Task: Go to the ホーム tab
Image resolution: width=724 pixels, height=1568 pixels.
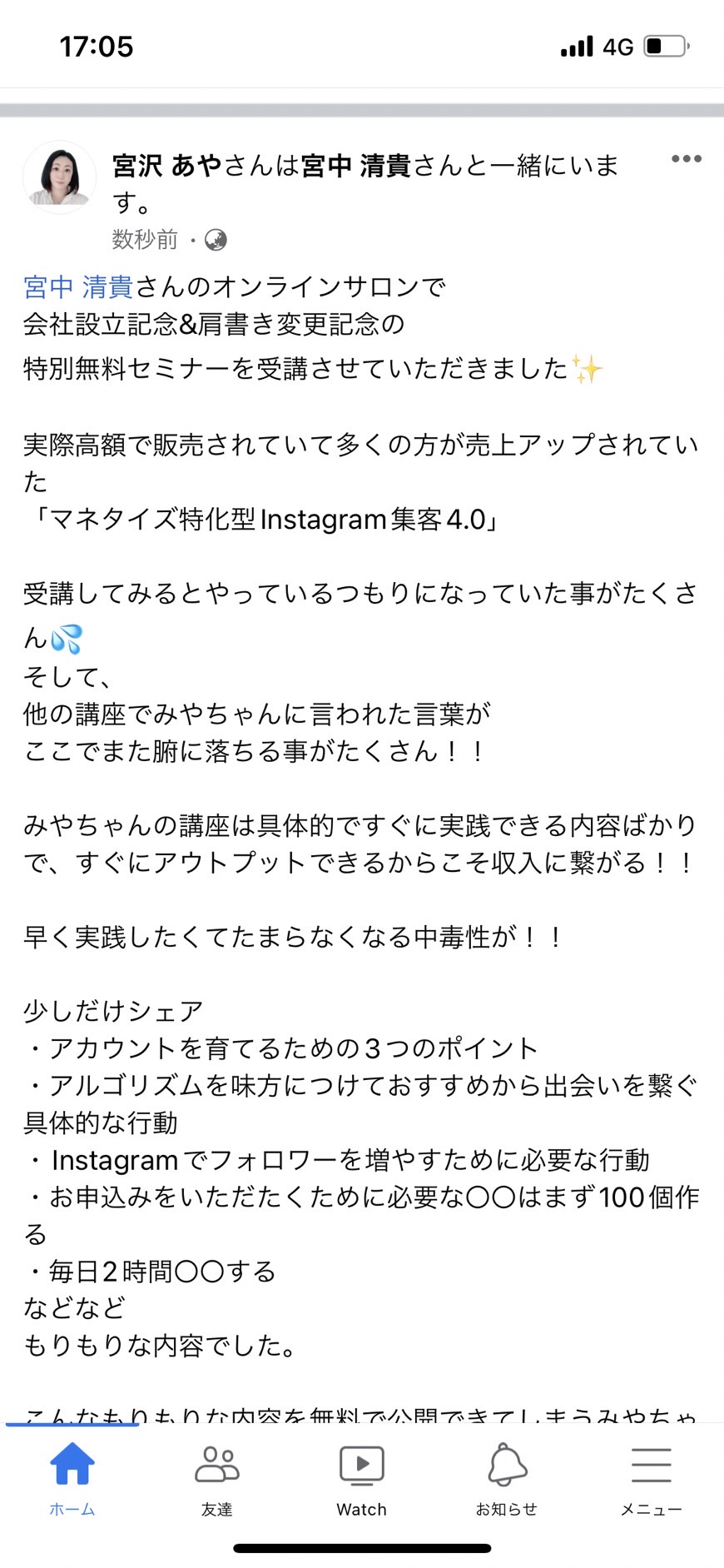Action: point(72,1478)
